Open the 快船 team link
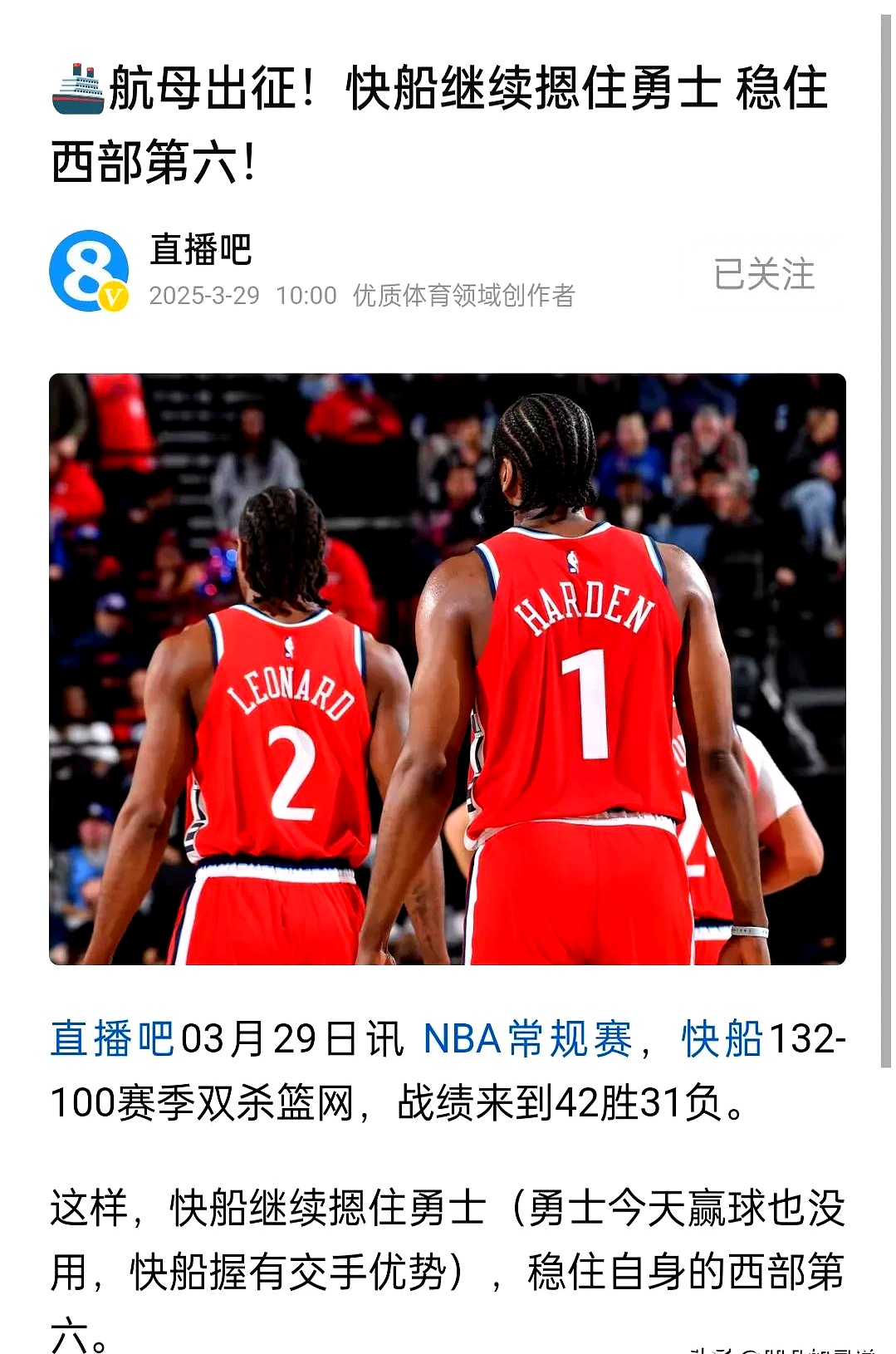896x1354 pixels. [722, 1039]
